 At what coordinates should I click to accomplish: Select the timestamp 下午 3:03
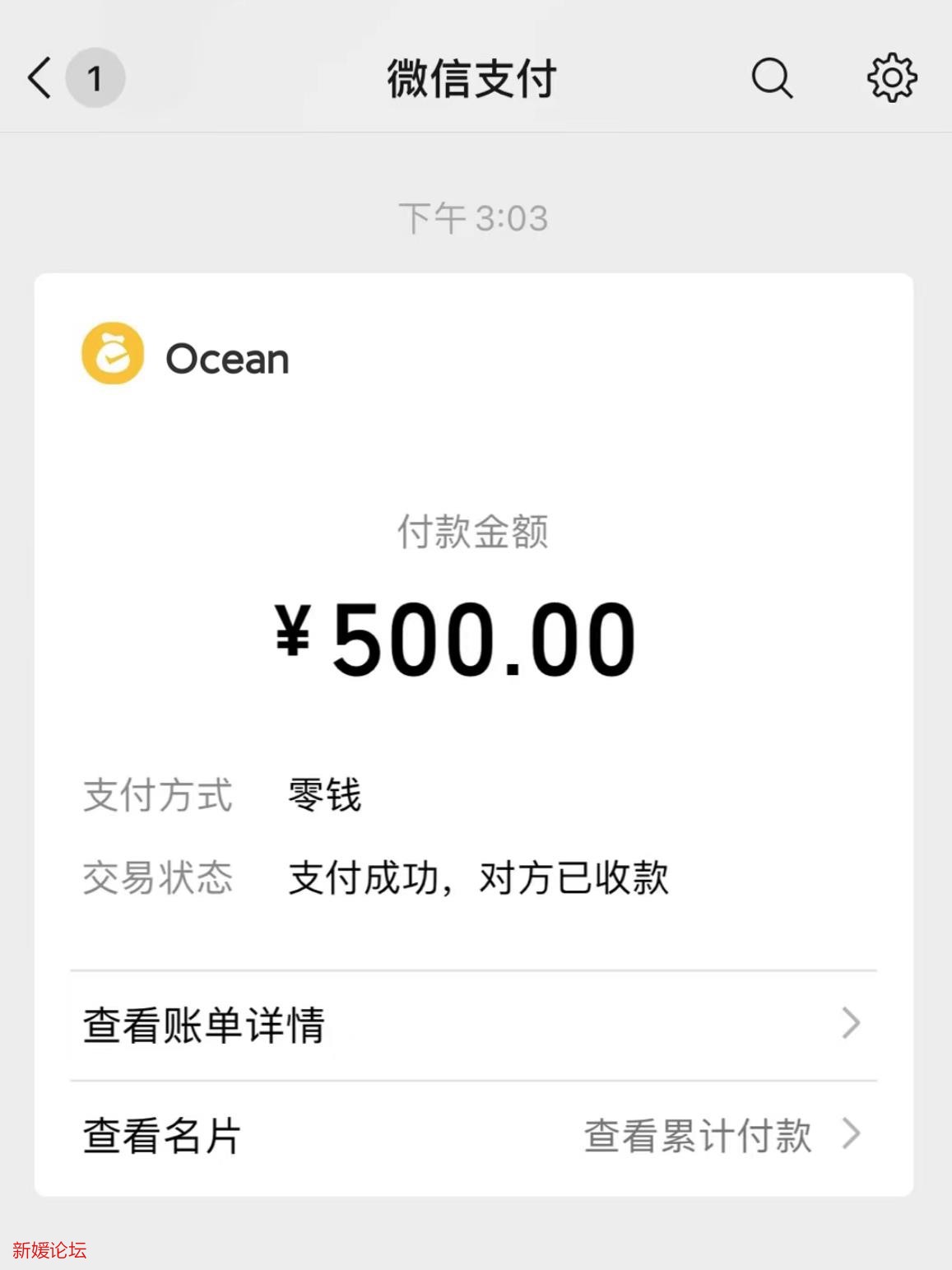(475, 216)
